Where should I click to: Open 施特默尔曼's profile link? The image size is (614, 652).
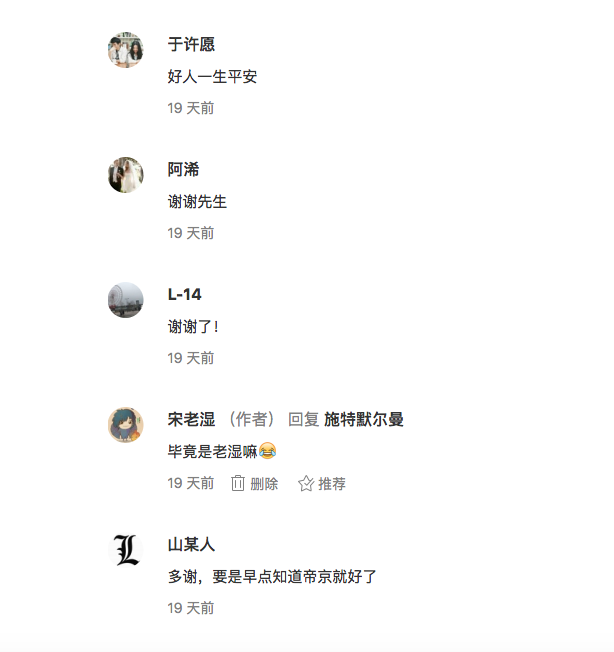click(363, 419)
